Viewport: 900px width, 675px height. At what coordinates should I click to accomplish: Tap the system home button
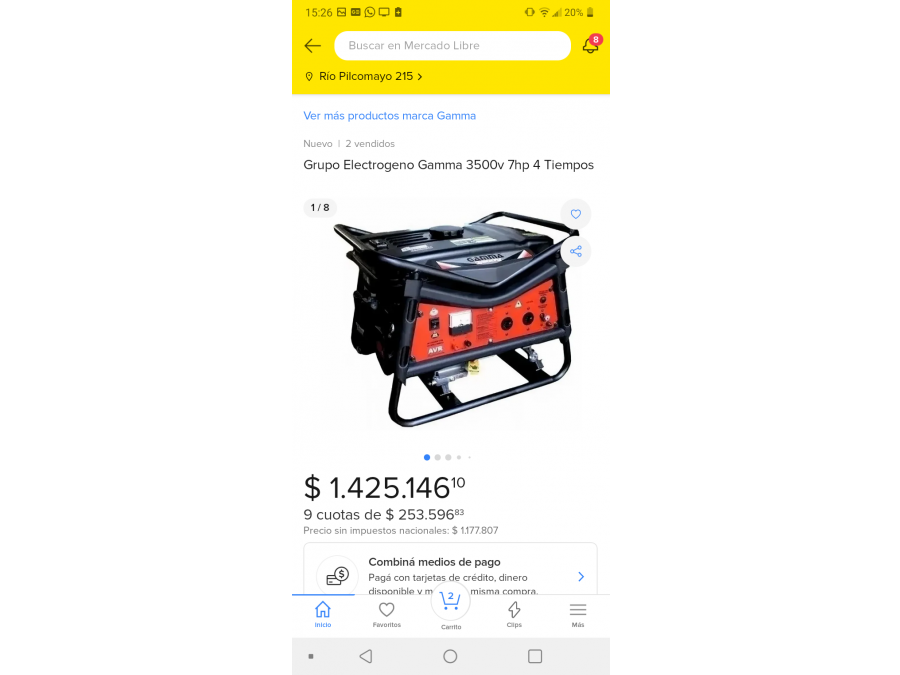click(450, 656)
